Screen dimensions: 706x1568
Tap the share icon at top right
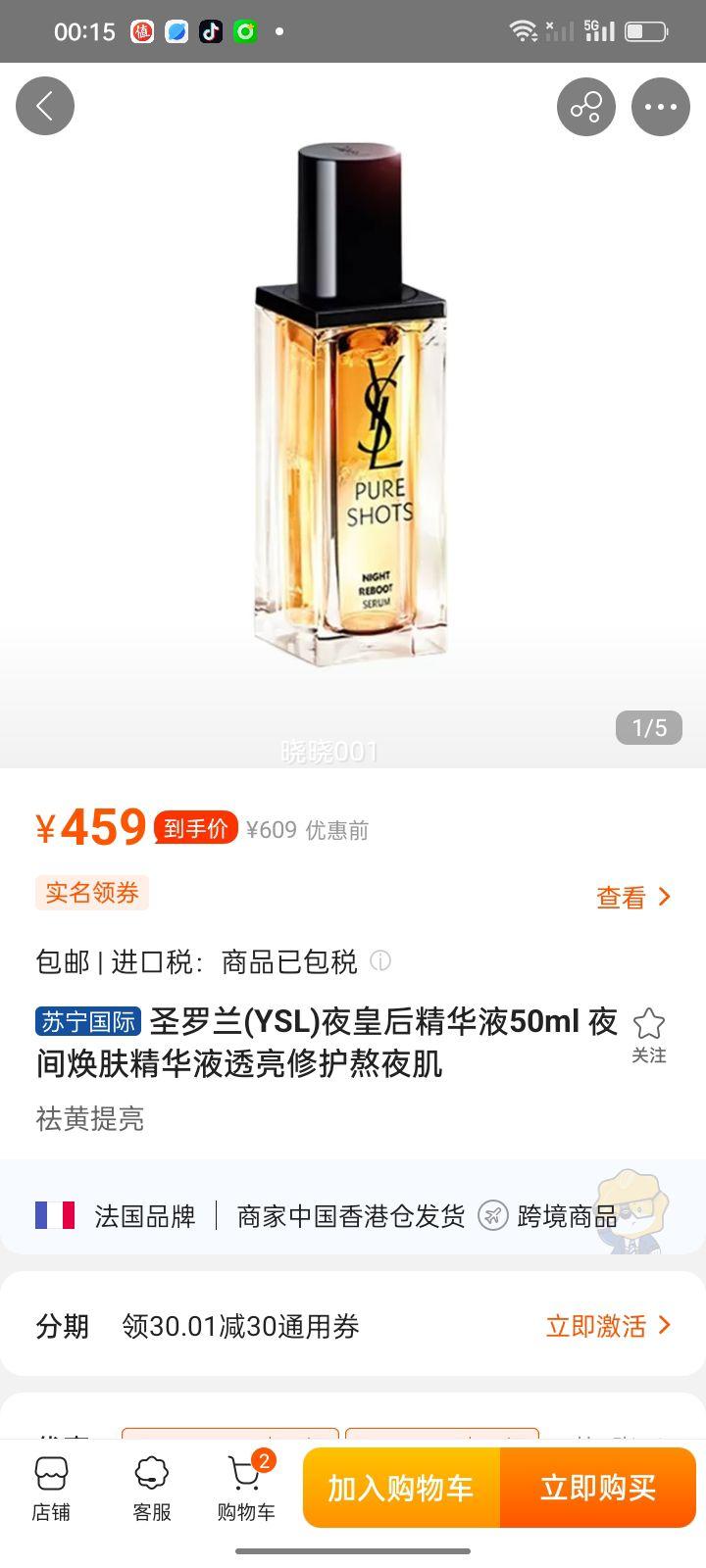click(x=585, y=106)
